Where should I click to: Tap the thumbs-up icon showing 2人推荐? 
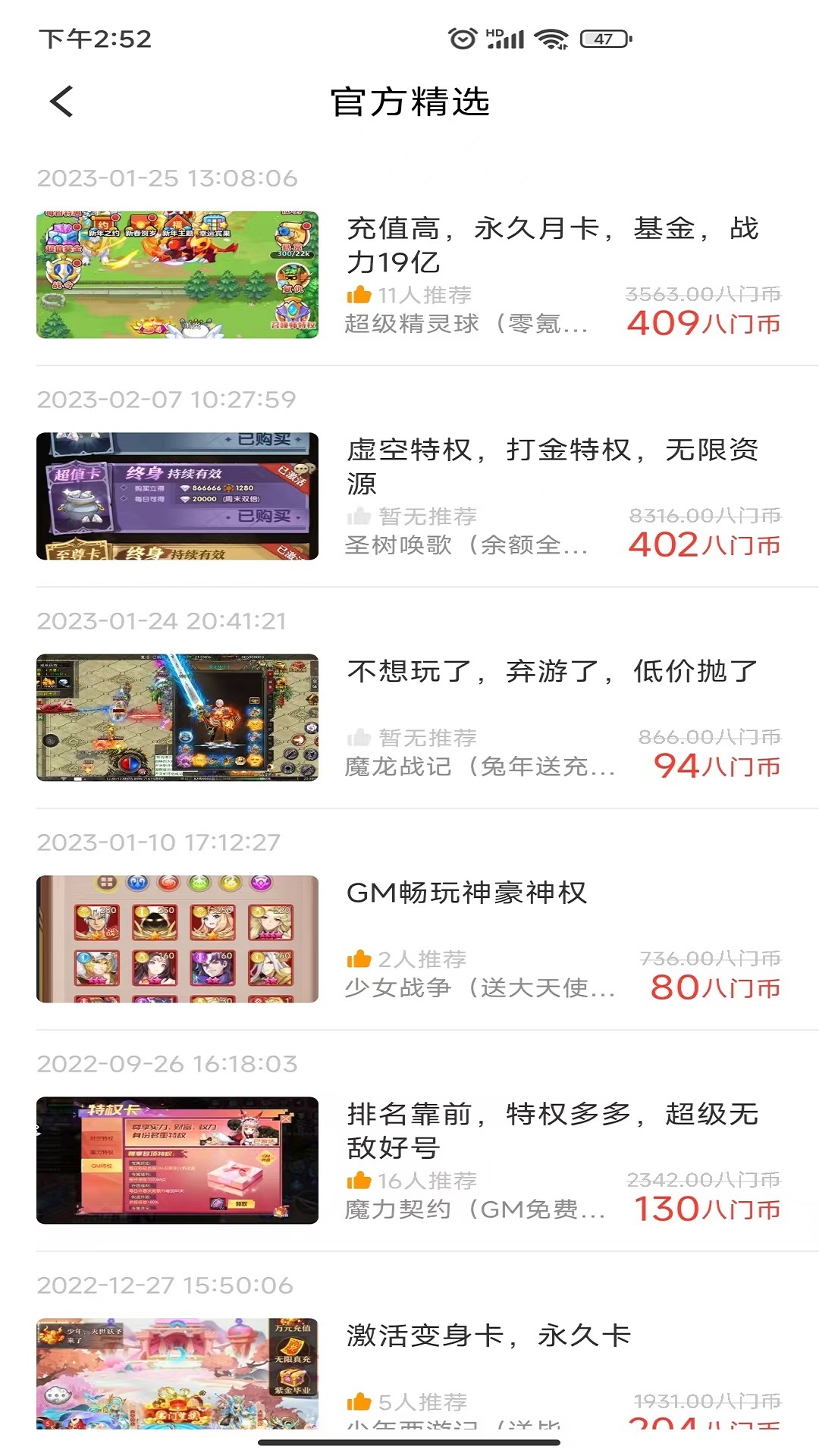[x=359, y=958]
